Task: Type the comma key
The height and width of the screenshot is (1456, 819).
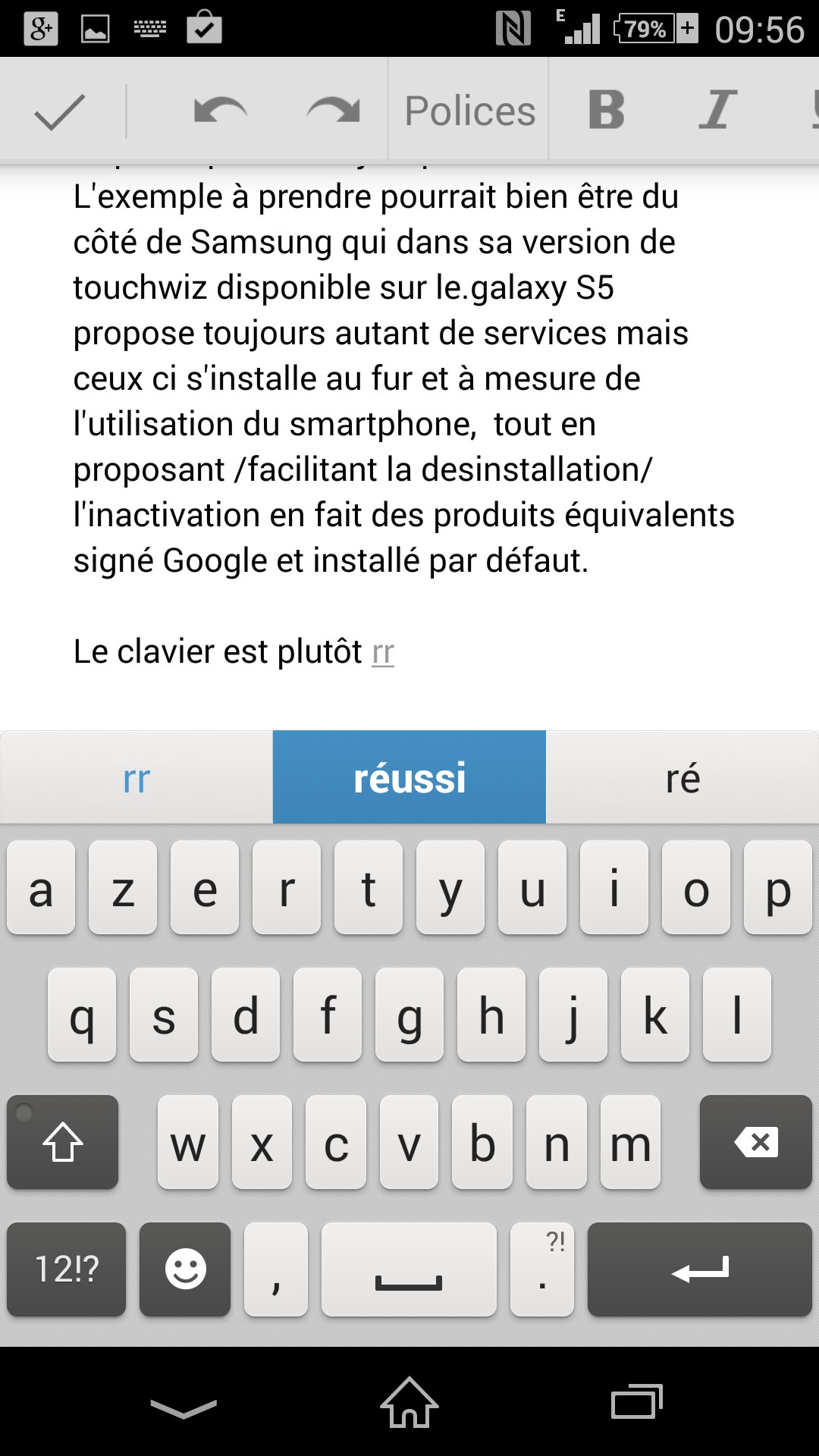Action: pyautogui.click(x=276, y=1269)
